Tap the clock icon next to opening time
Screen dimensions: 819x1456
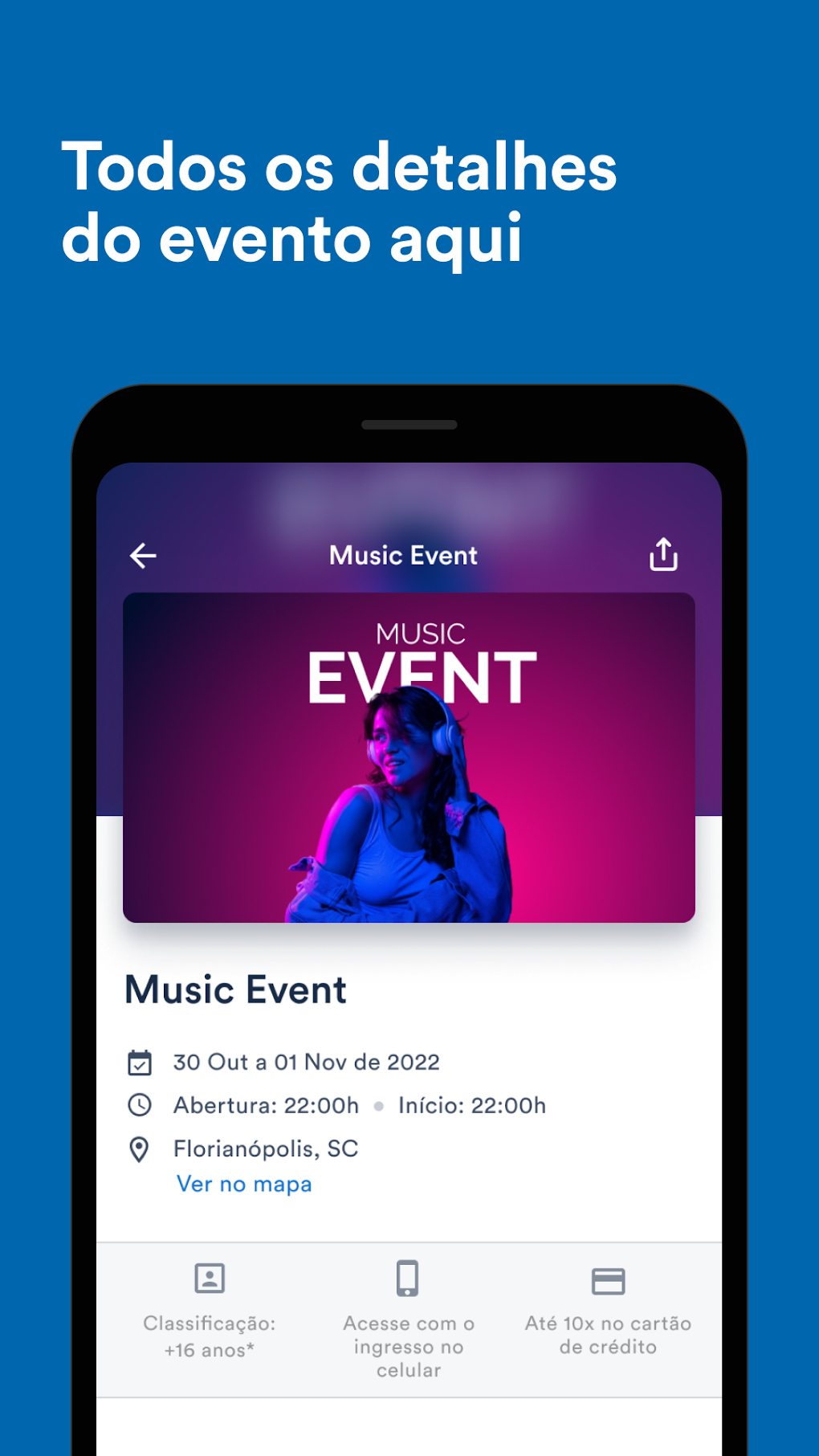pyautogui.click(x=141, y=1105)
